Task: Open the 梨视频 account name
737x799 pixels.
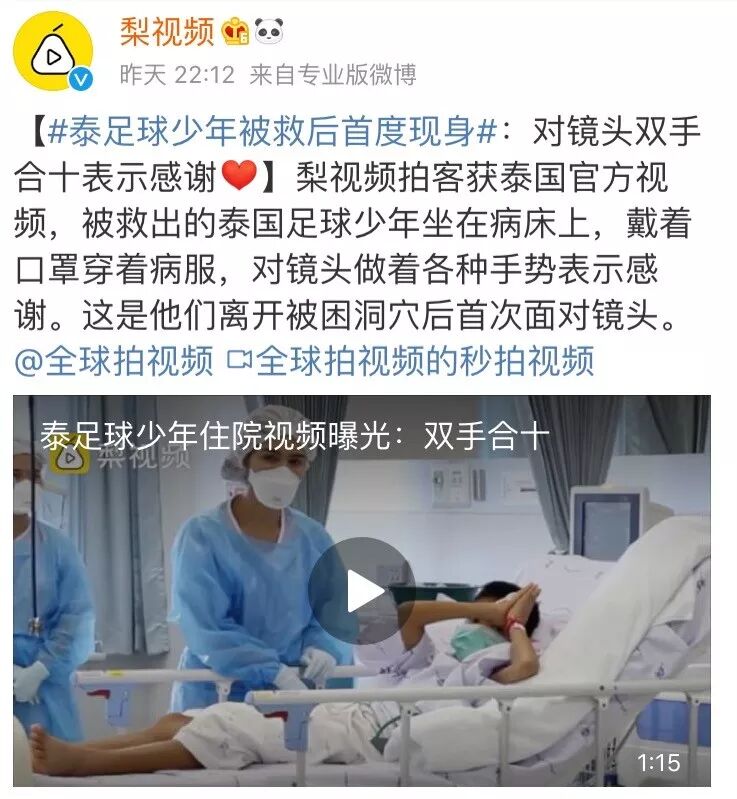Action: 167,32
